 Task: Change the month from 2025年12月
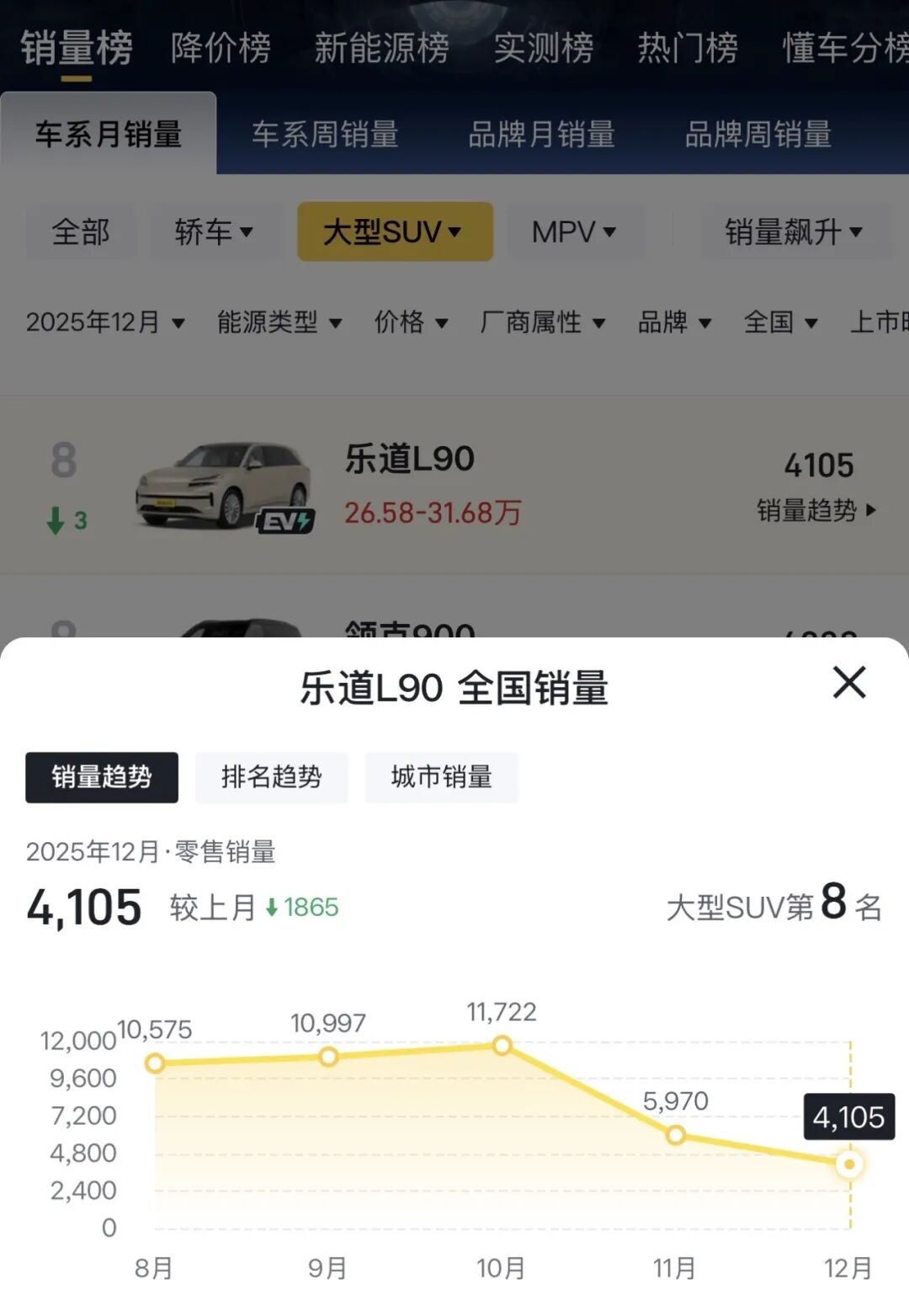coord(105,322)
